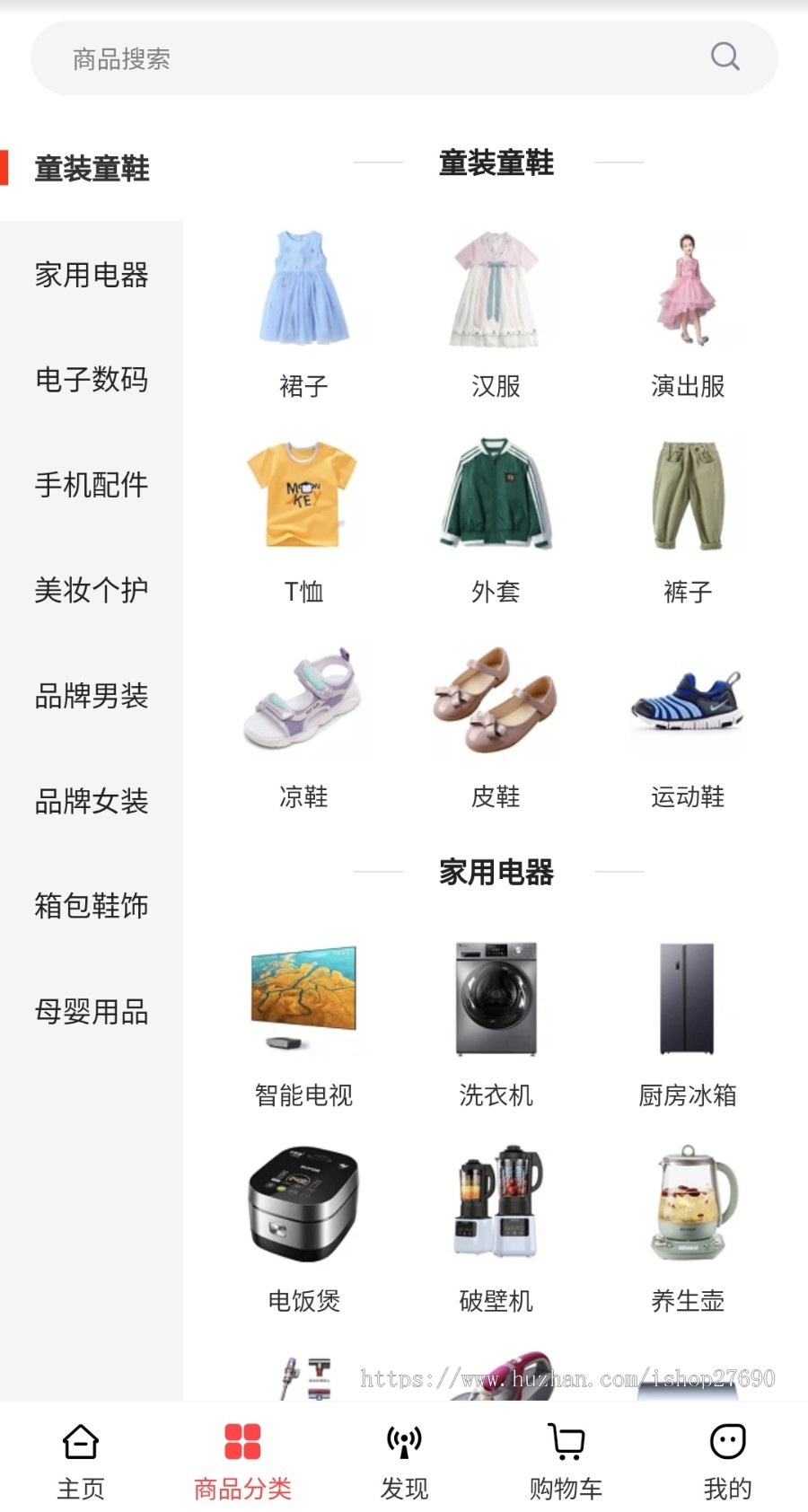View the 洗衣机 category
The height and width of the screenshot is (1512, 808).
coord(496,1019)
